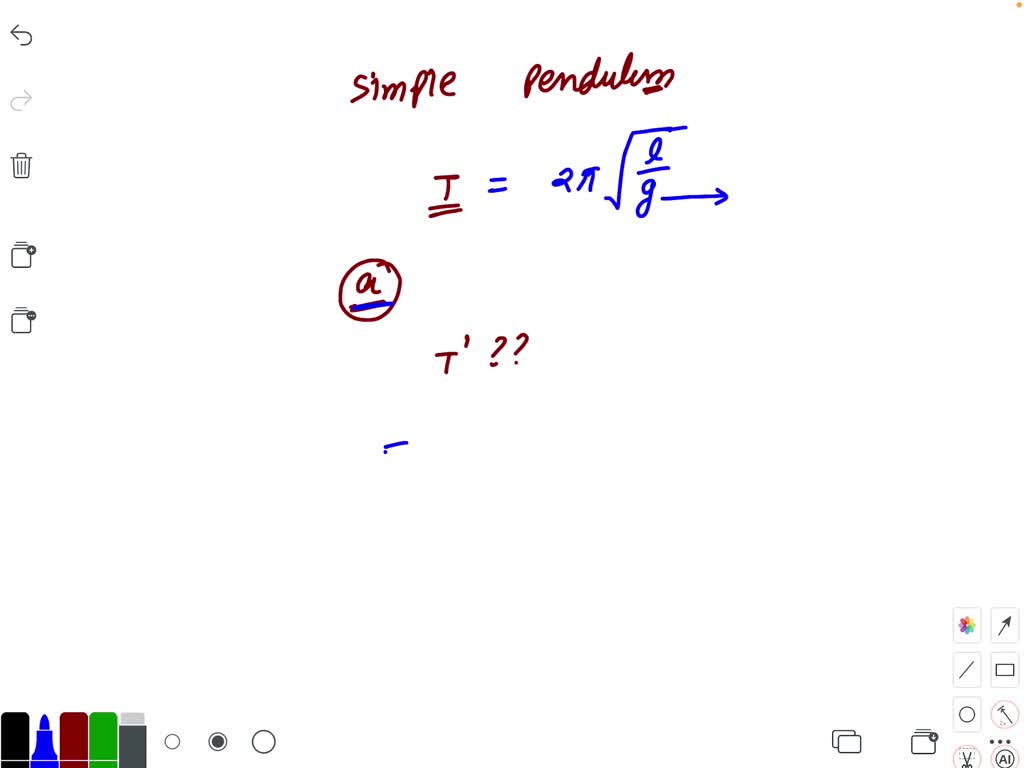Image resolution: width=1024 pixels, height=768 pixels.
Task: Open page options with dots badge
Action: pyautogui.click(x=22, y=320)
